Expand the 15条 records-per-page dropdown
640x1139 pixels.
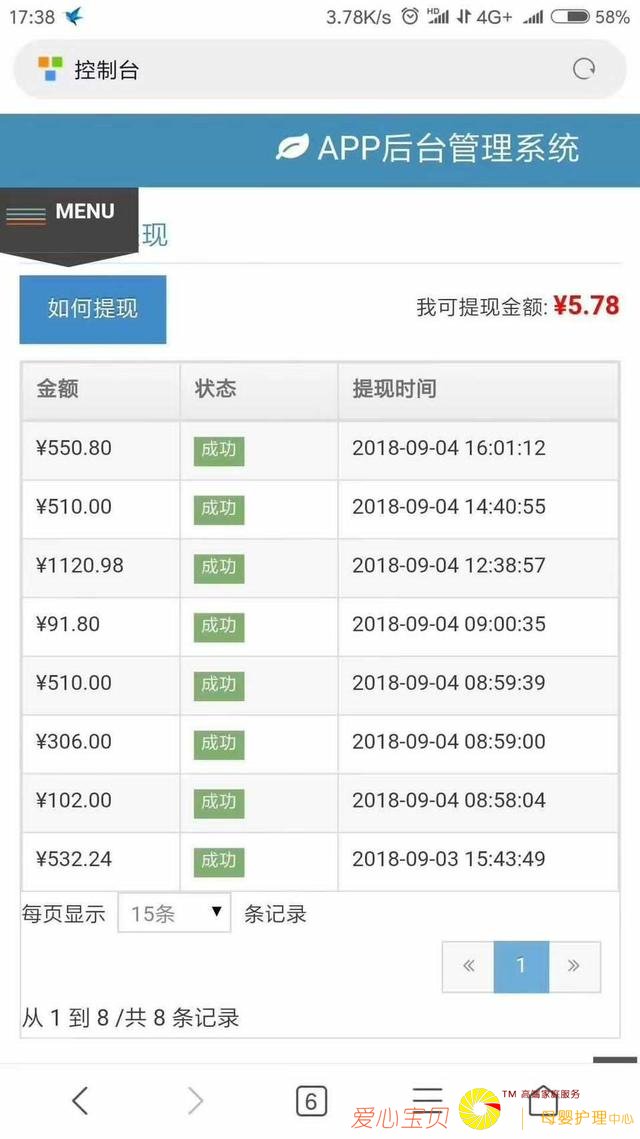tap(174, 913)
